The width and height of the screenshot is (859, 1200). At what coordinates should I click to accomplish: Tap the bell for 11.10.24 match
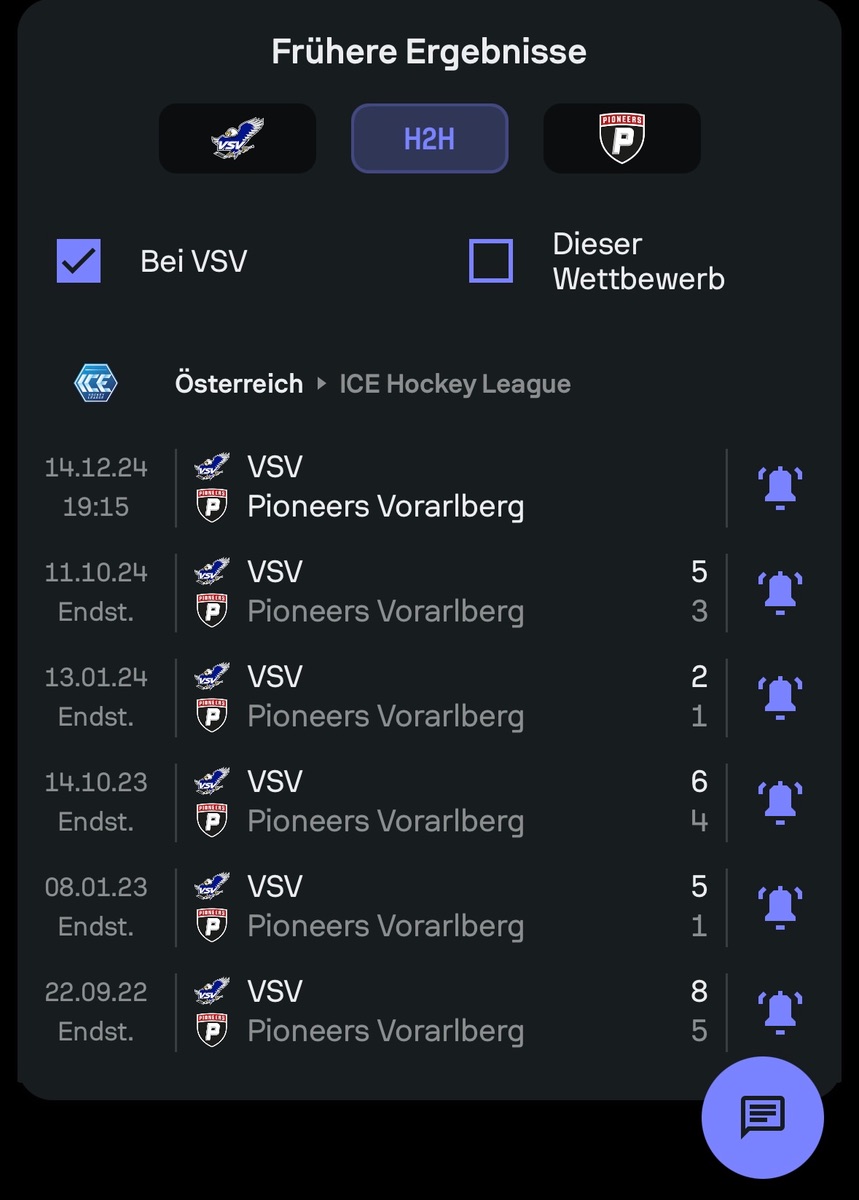[780, 592]
